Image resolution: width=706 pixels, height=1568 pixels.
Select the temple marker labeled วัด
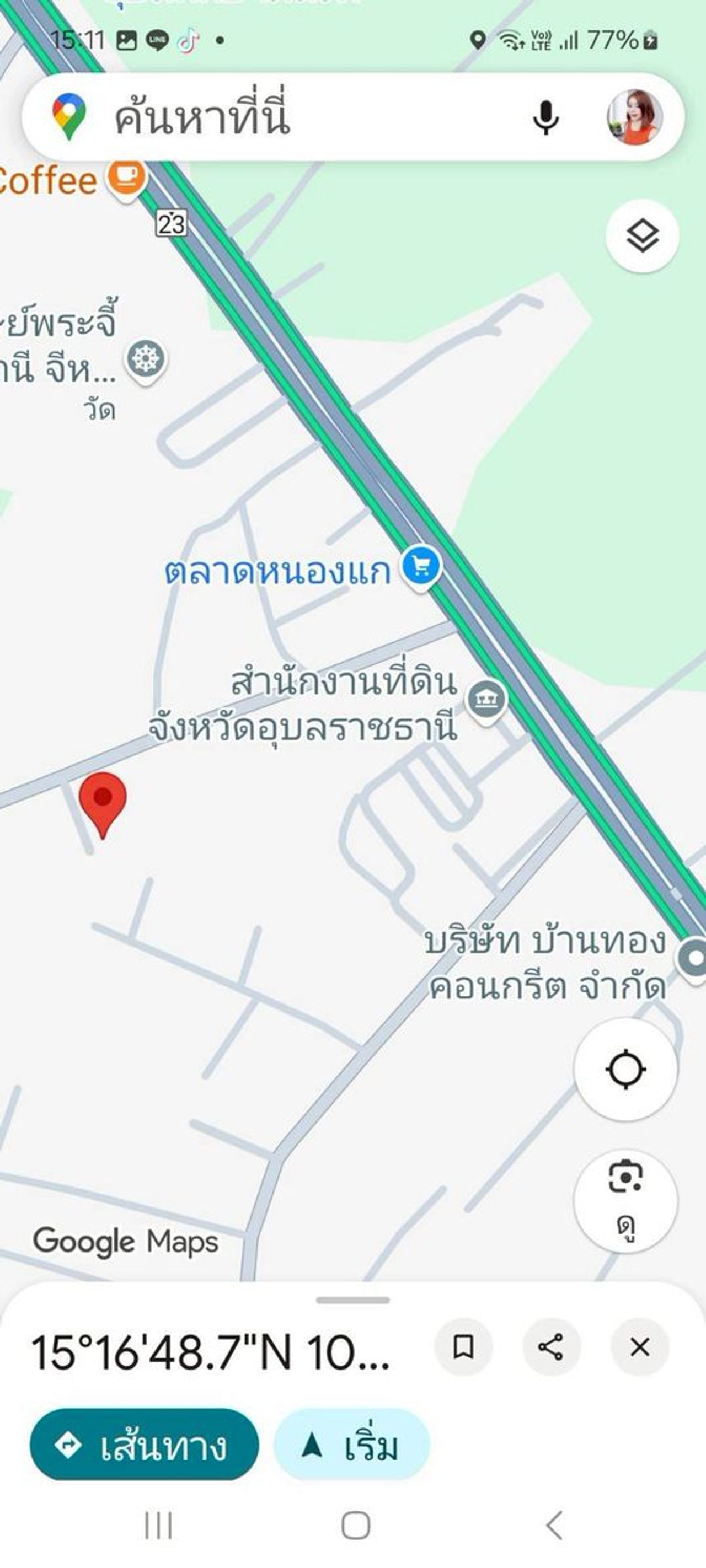click(x=146, y=359)
